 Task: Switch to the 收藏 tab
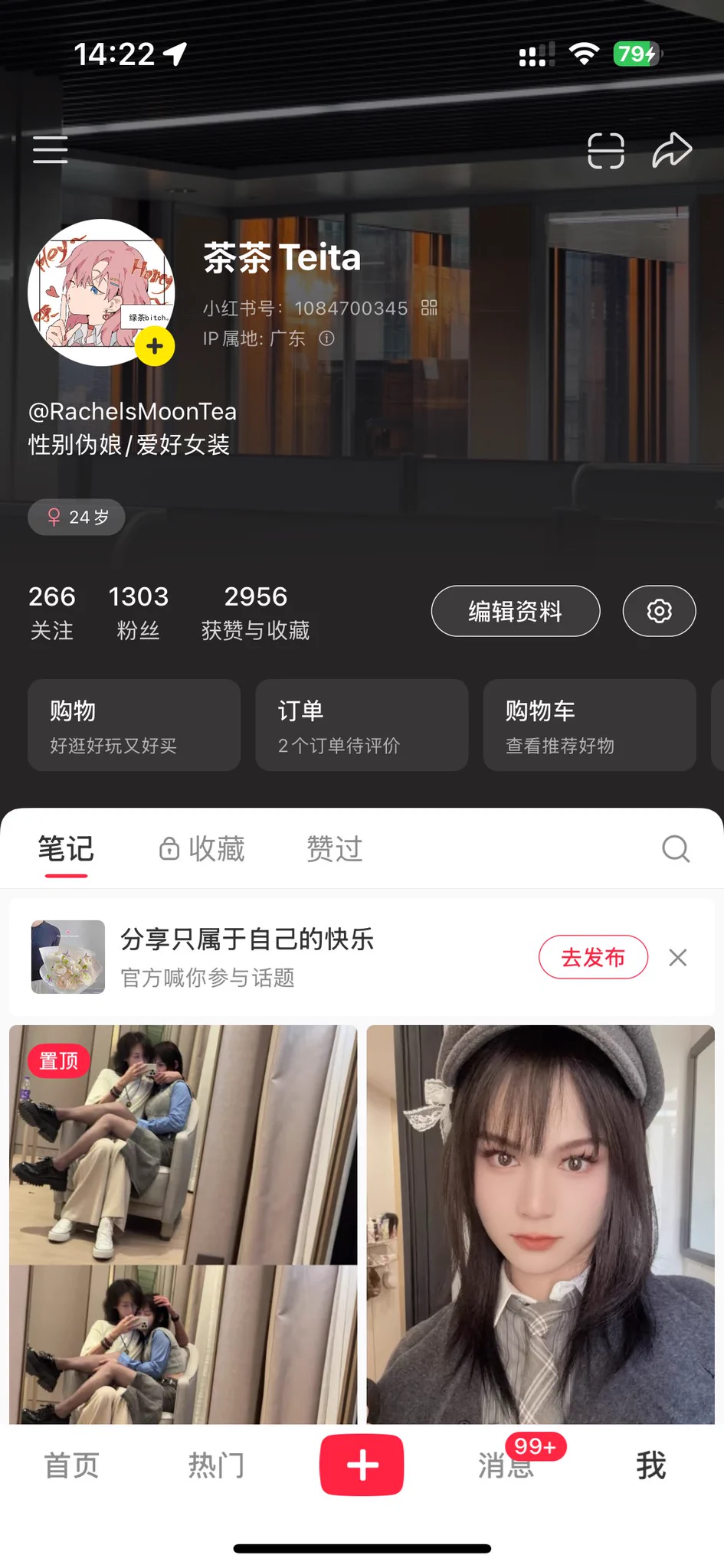(202, 848)
